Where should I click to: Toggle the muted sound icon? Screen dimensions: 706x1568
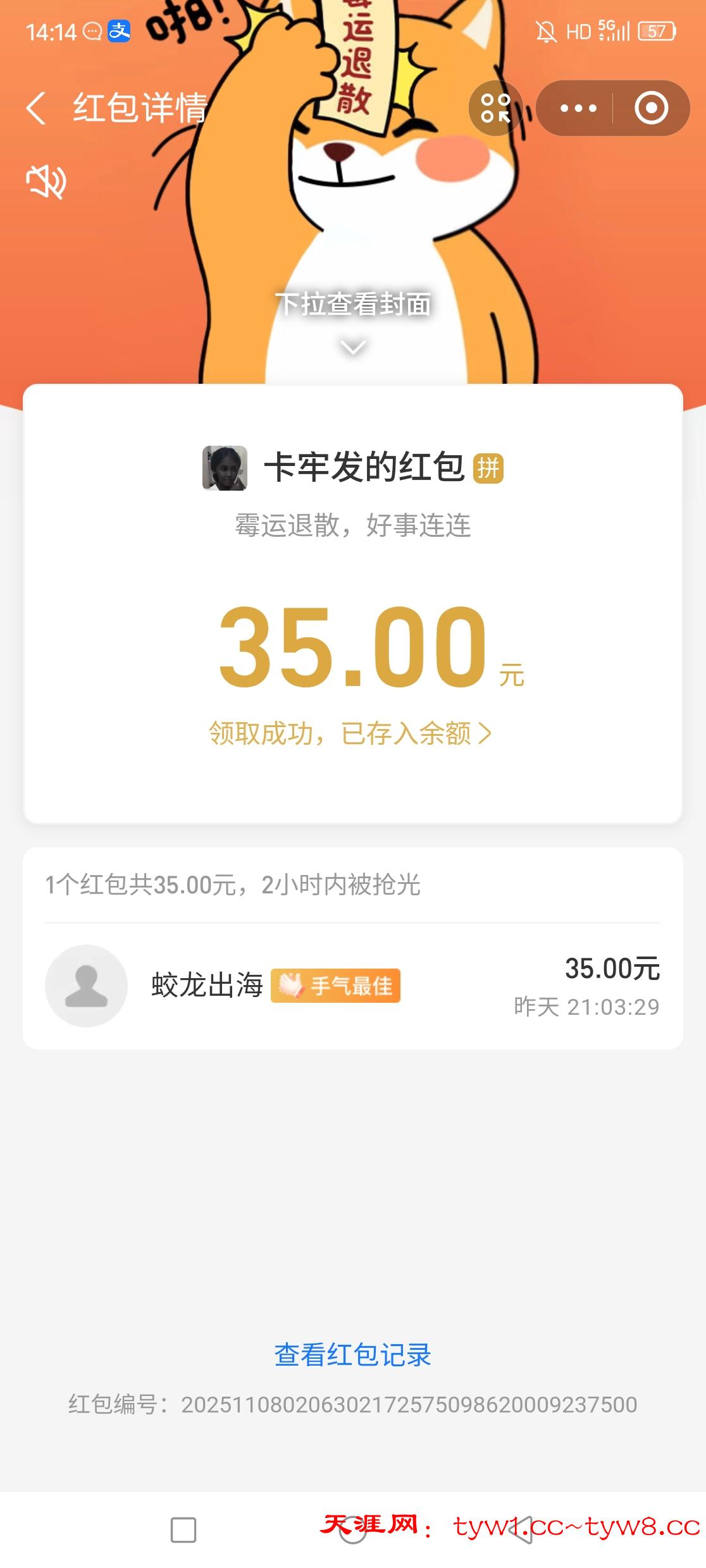click(46, 182)
